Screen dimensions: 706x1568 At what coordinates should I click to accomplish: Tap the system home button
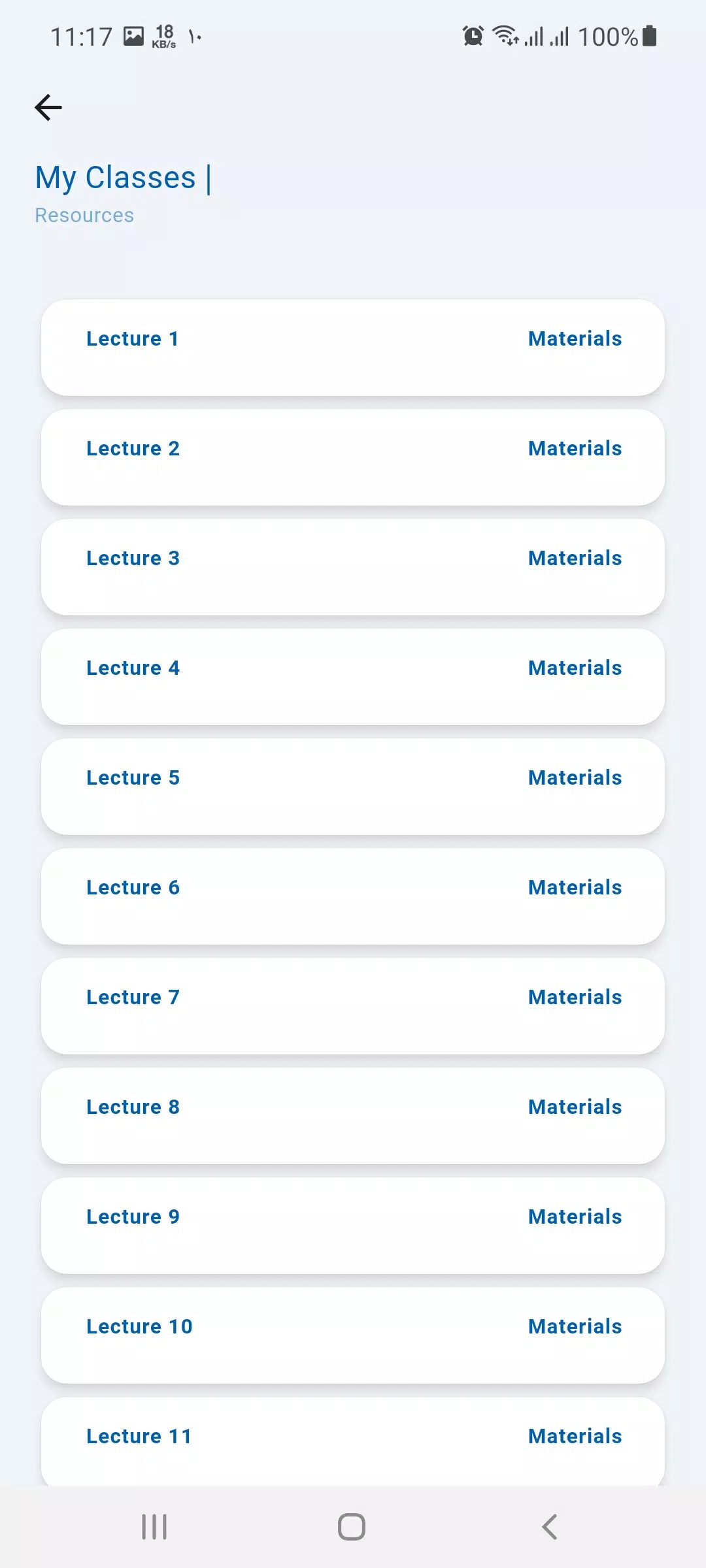click(352, 1527)
